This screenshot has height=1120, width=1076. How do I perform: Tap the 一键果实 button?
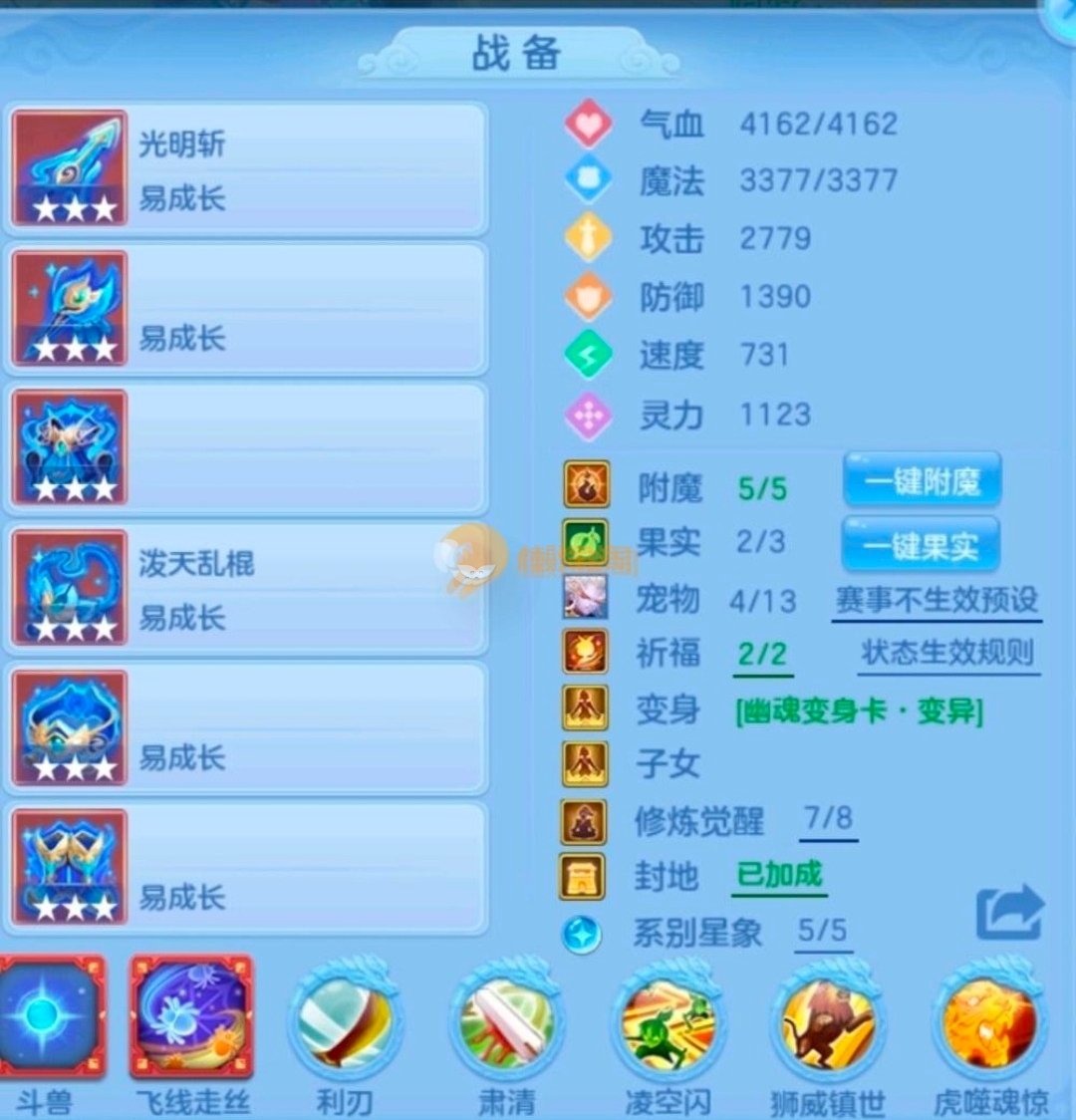920,544
